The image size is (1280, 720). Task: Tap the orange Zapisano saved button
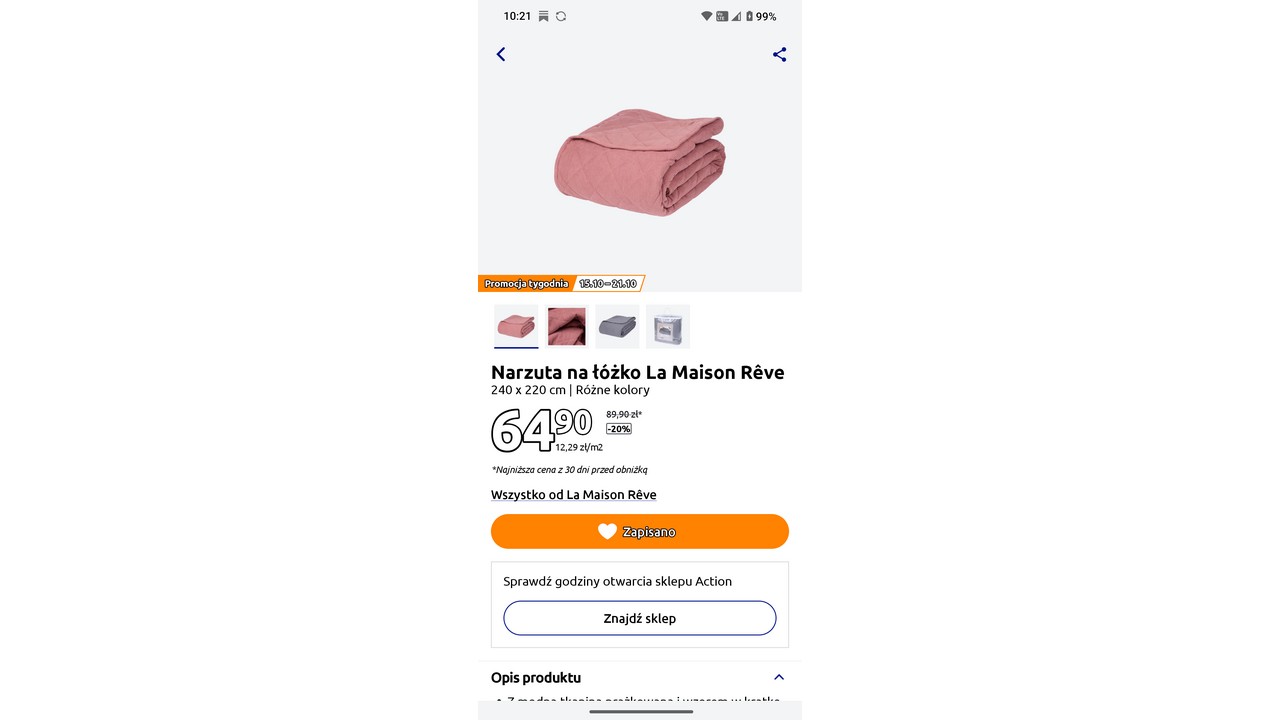point(640,532)
